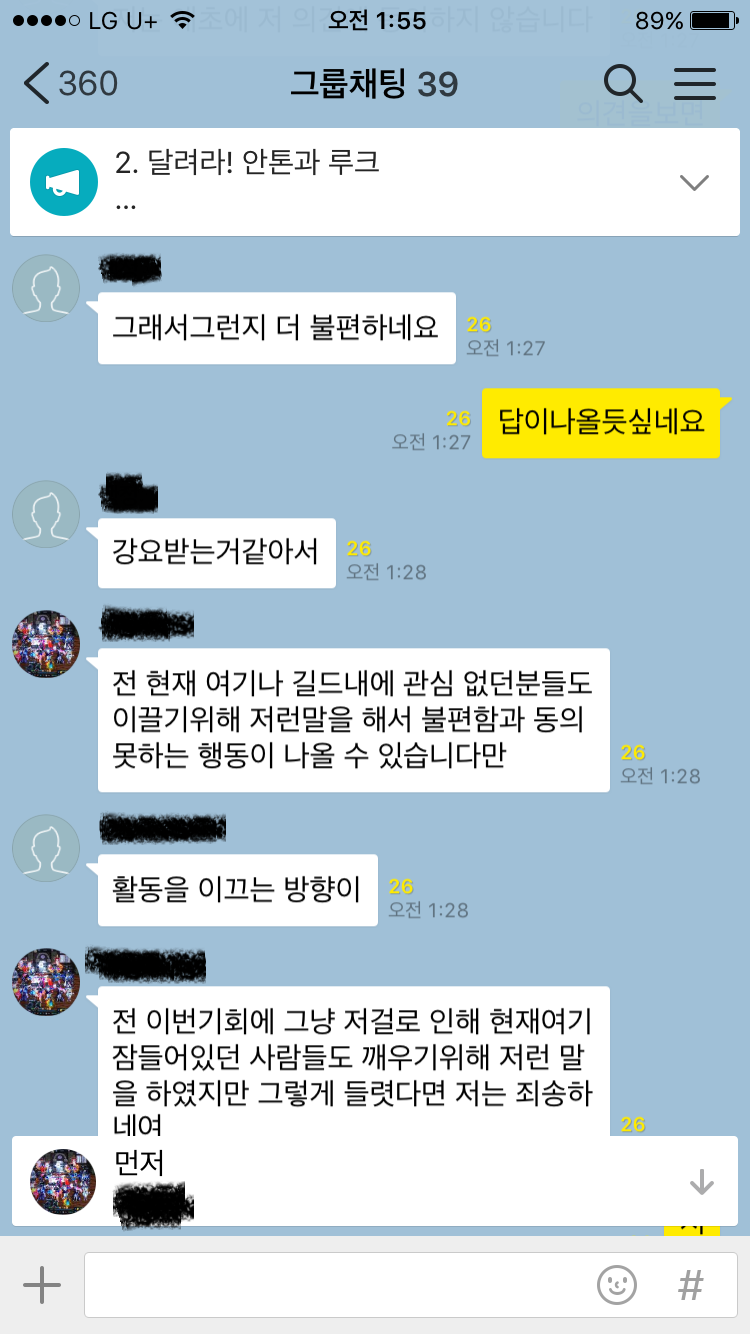The height and width of the screenshot is (1334, 750).
Task: Tap the message input field
Action: click(340, 1285)
